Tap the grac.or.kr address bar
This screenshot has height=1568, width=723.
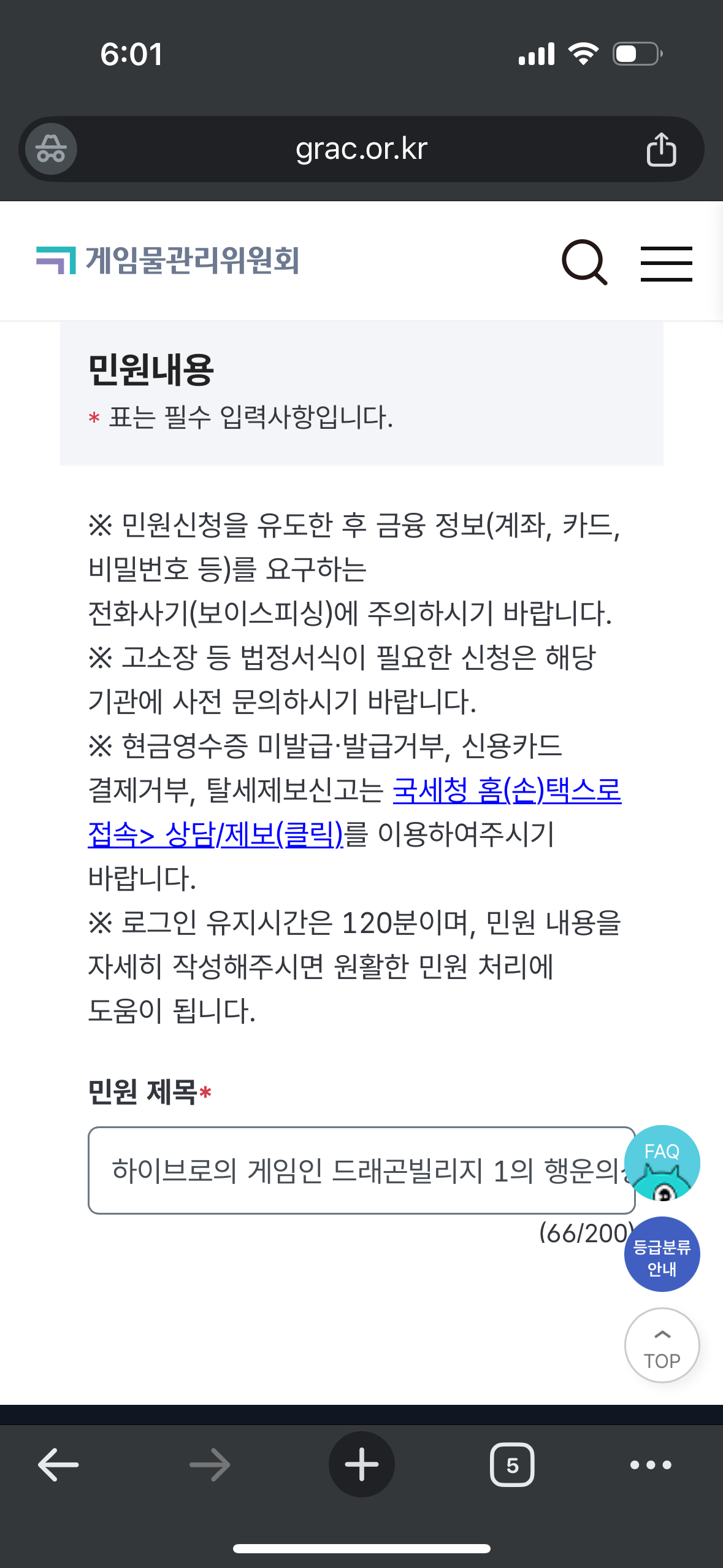point(361,149)
